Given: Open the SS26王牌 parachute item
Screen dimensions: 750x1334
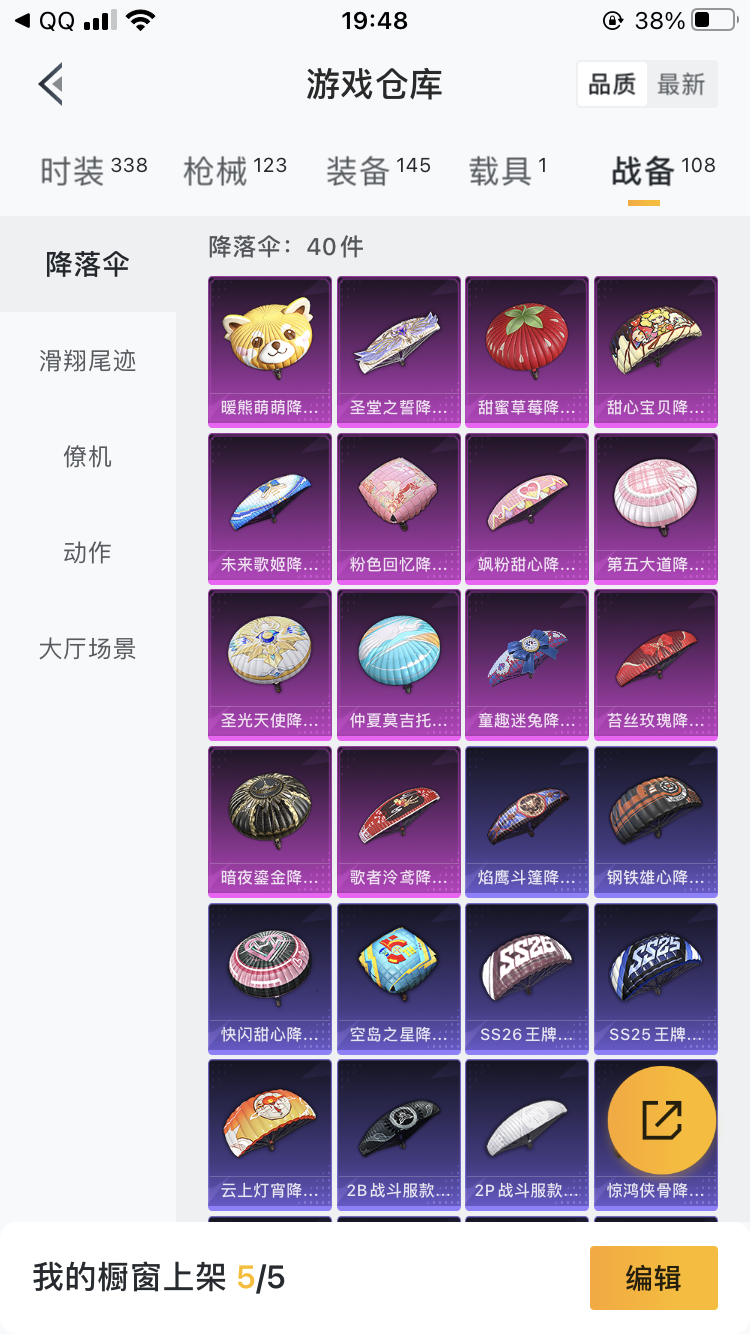Looking at the screenshot, I should tap(527, 979).
